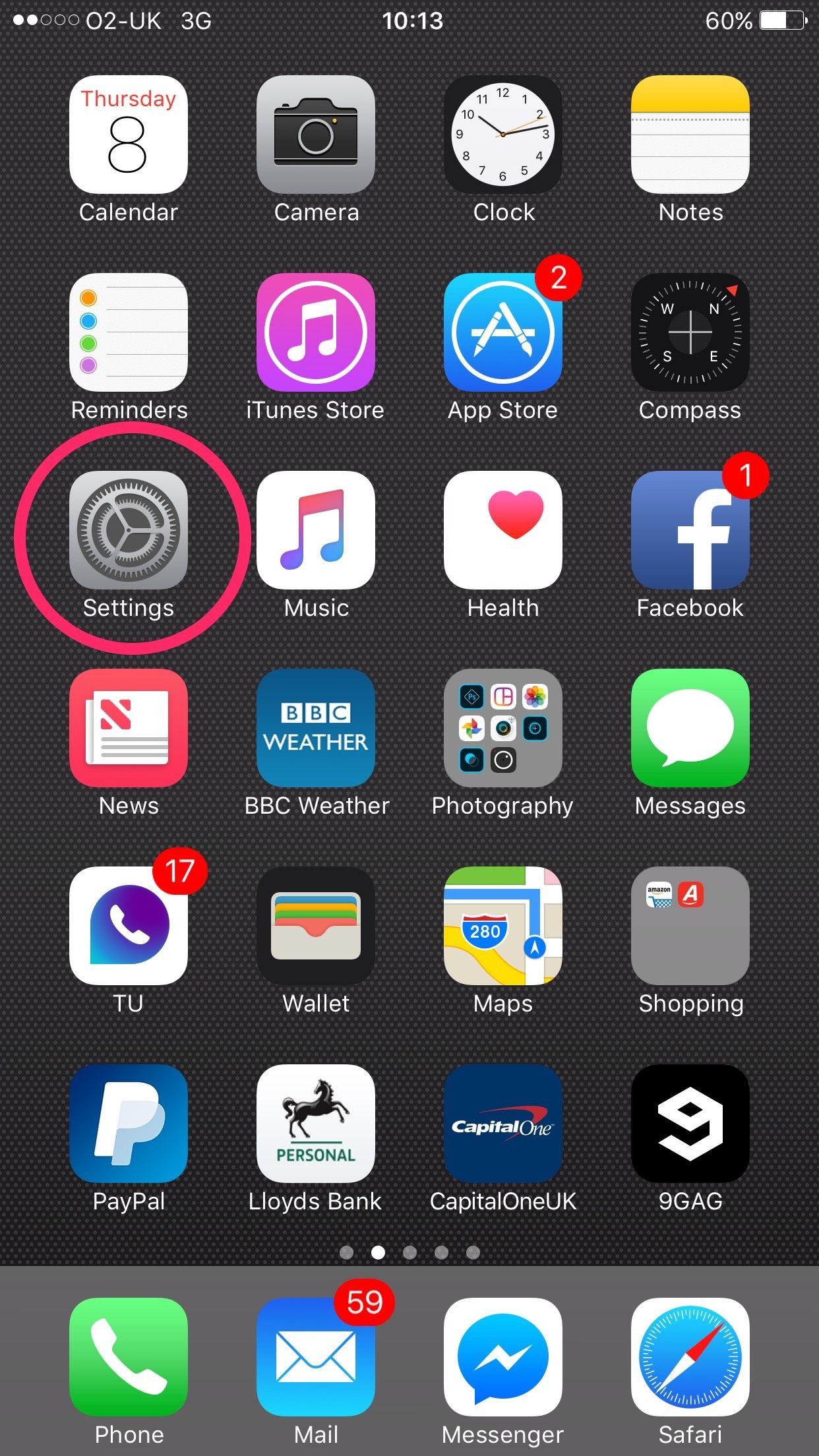Open the TU app with 17 notifications

(x=129, y=926)
